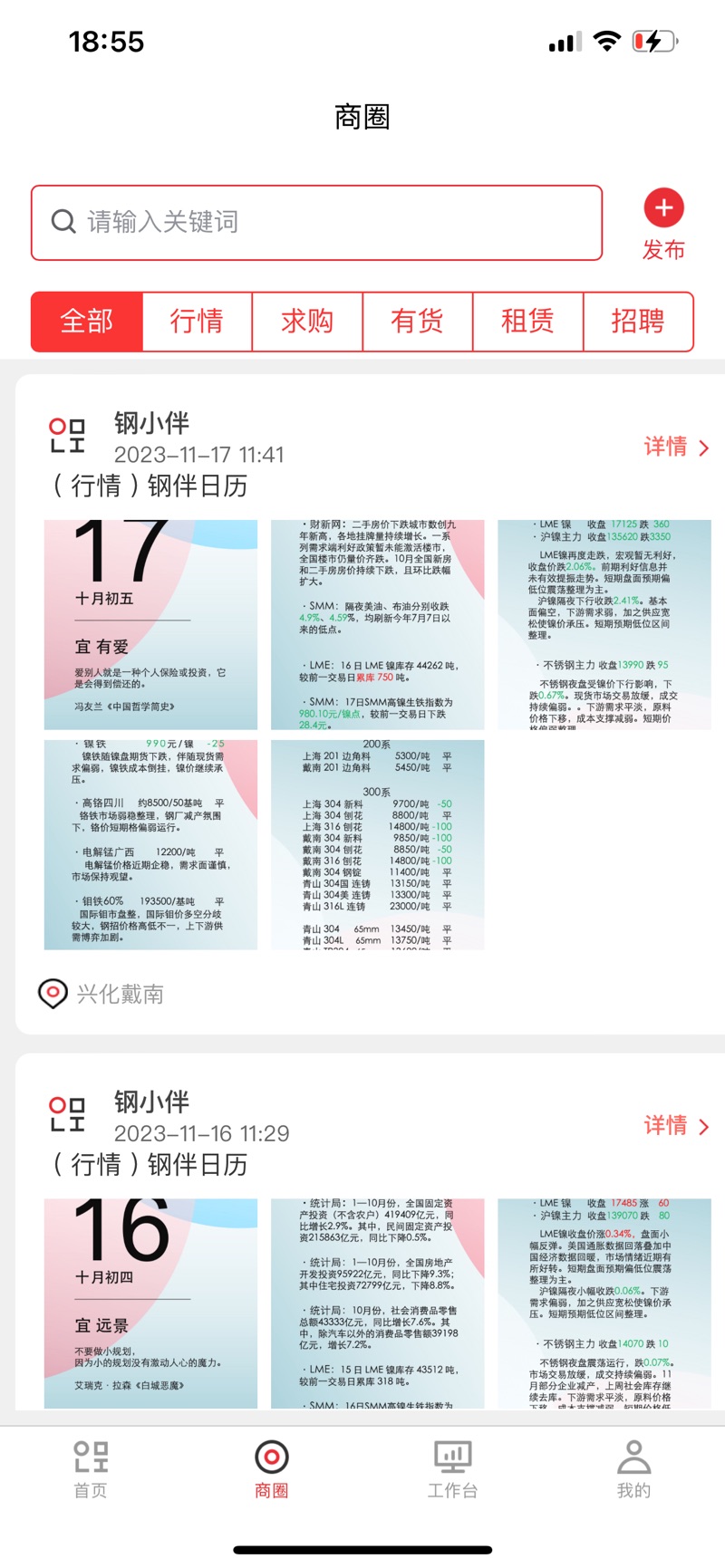
Task: View the 统计局 news image in Nov 16 post
Action: 377,1303
